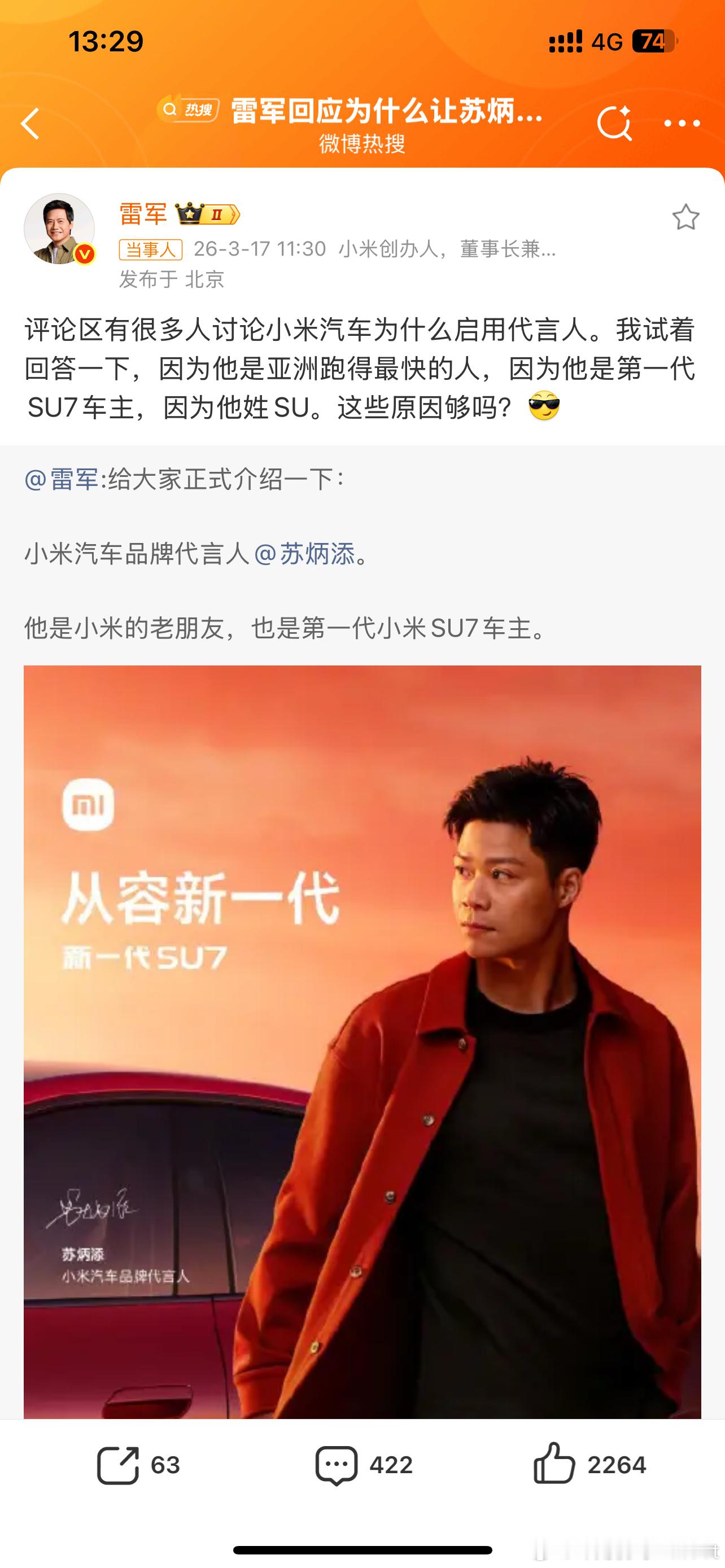This screenshot has width=725, height=1568.
Task: Tap the refresh icon in the top bar
Action: click(617, 124)
